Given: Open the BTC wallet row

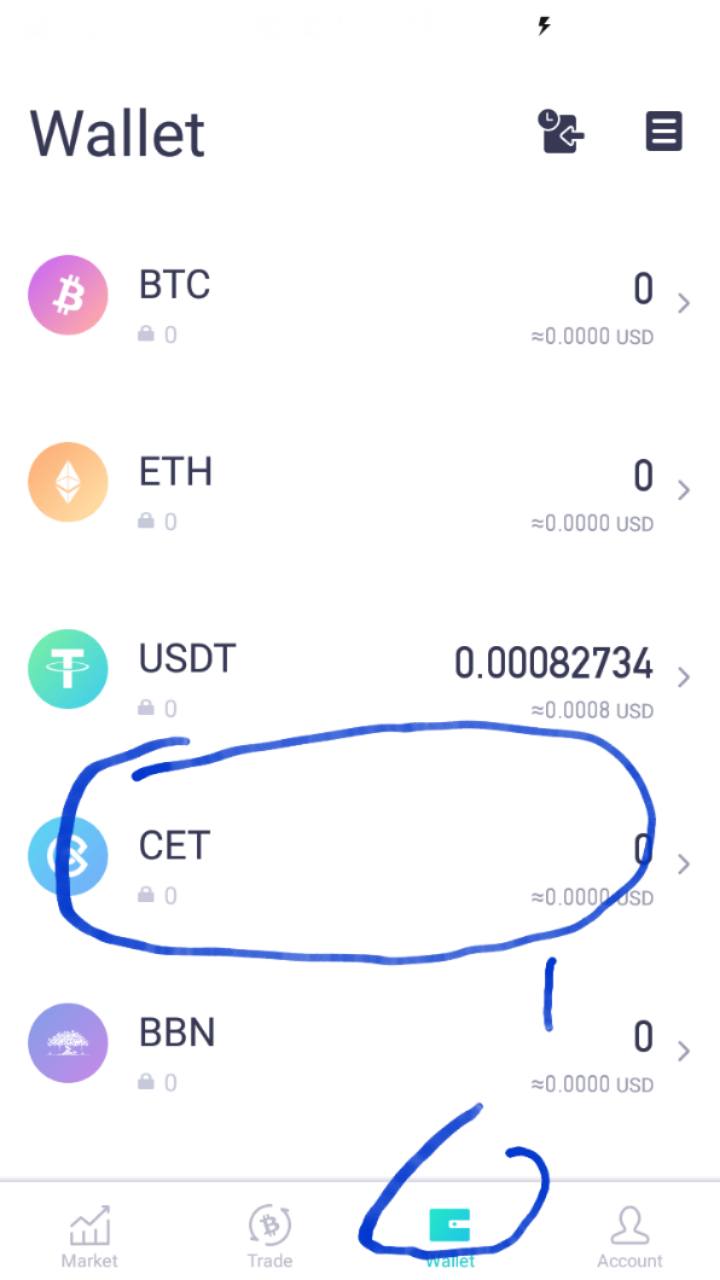Looking at the screenshot, I should 360,303.
